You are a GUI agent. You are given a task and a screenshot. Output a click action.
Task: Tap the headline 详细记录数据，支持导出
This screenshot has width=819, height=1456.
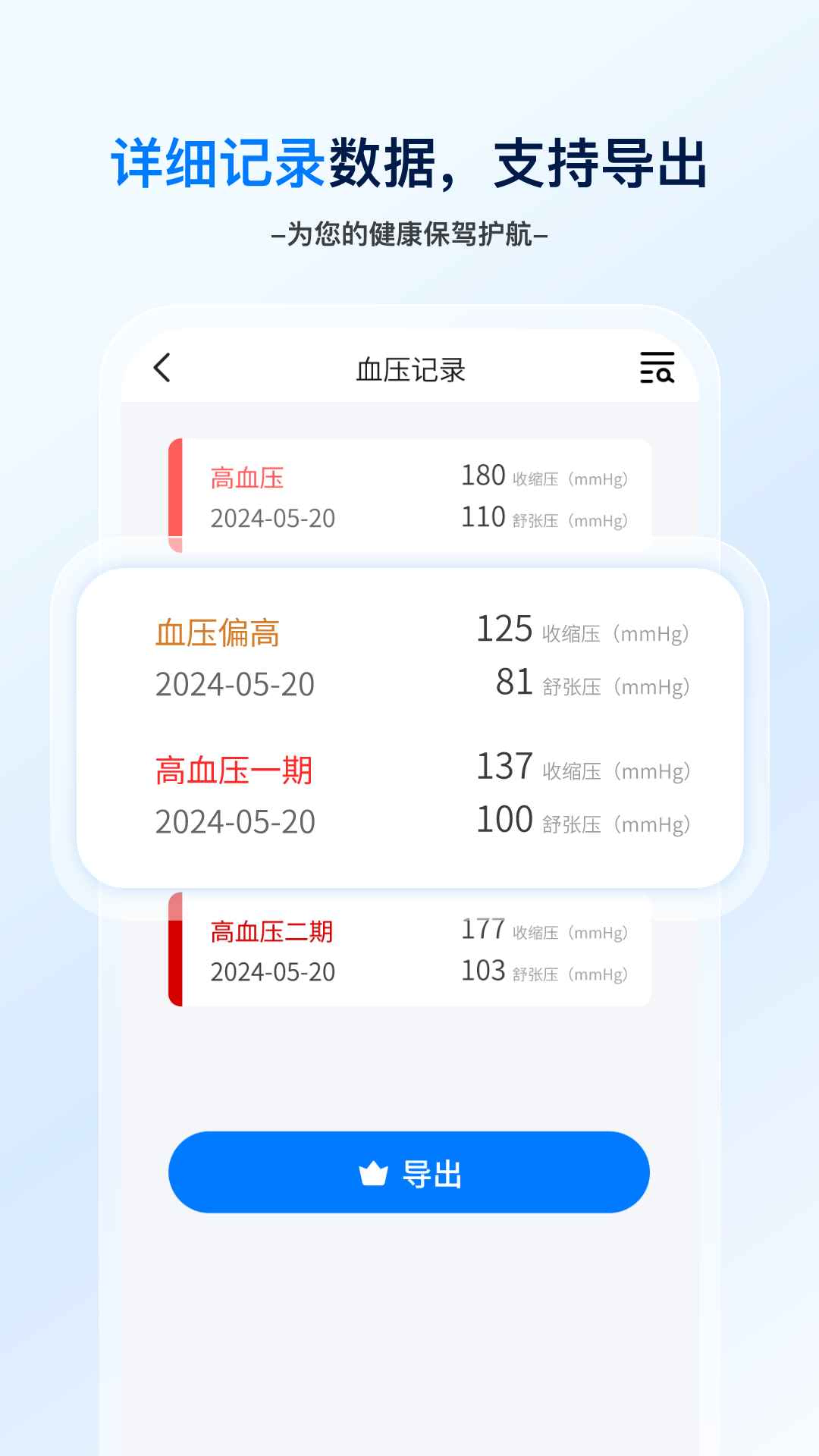pos(409,159)
